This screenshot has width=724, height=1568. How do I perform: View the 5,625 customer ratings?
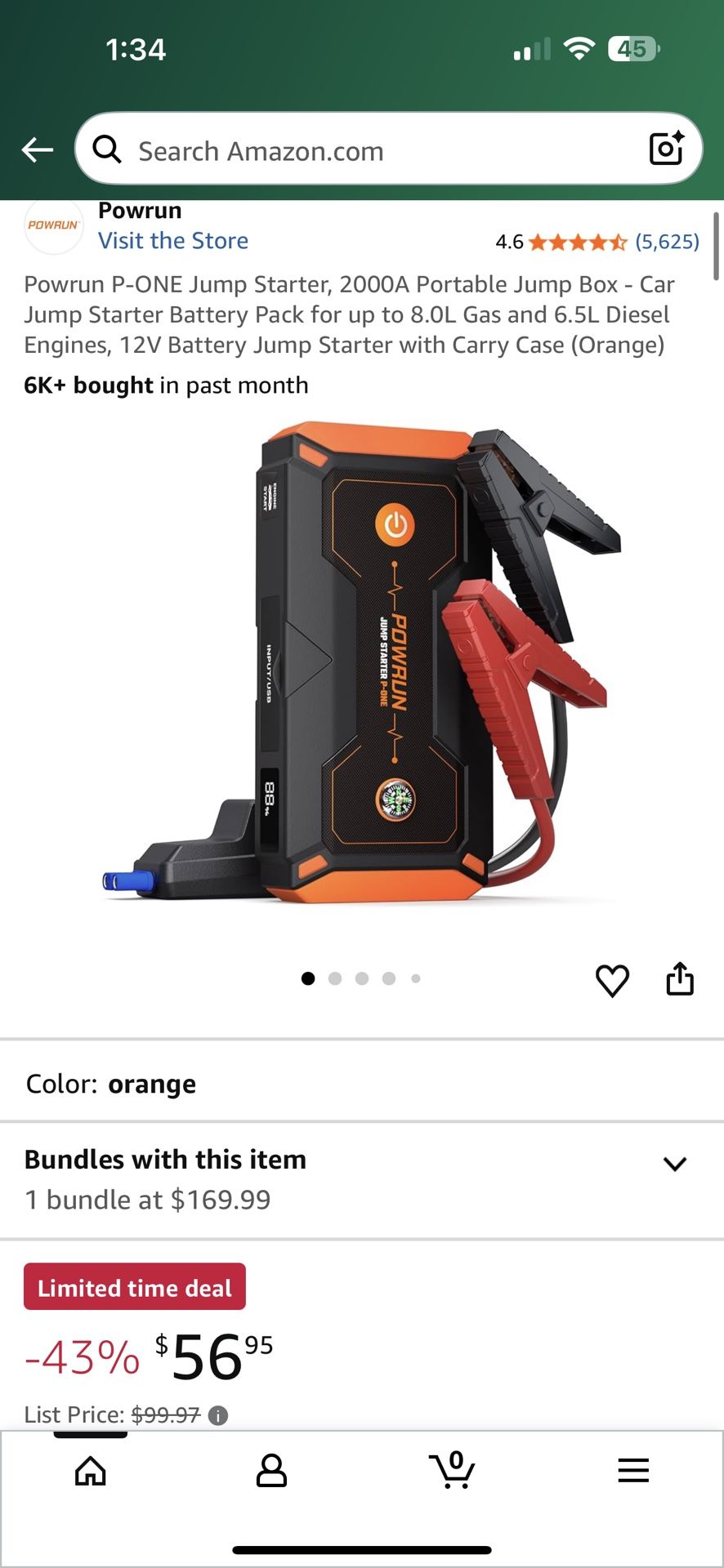pos(667,242)
